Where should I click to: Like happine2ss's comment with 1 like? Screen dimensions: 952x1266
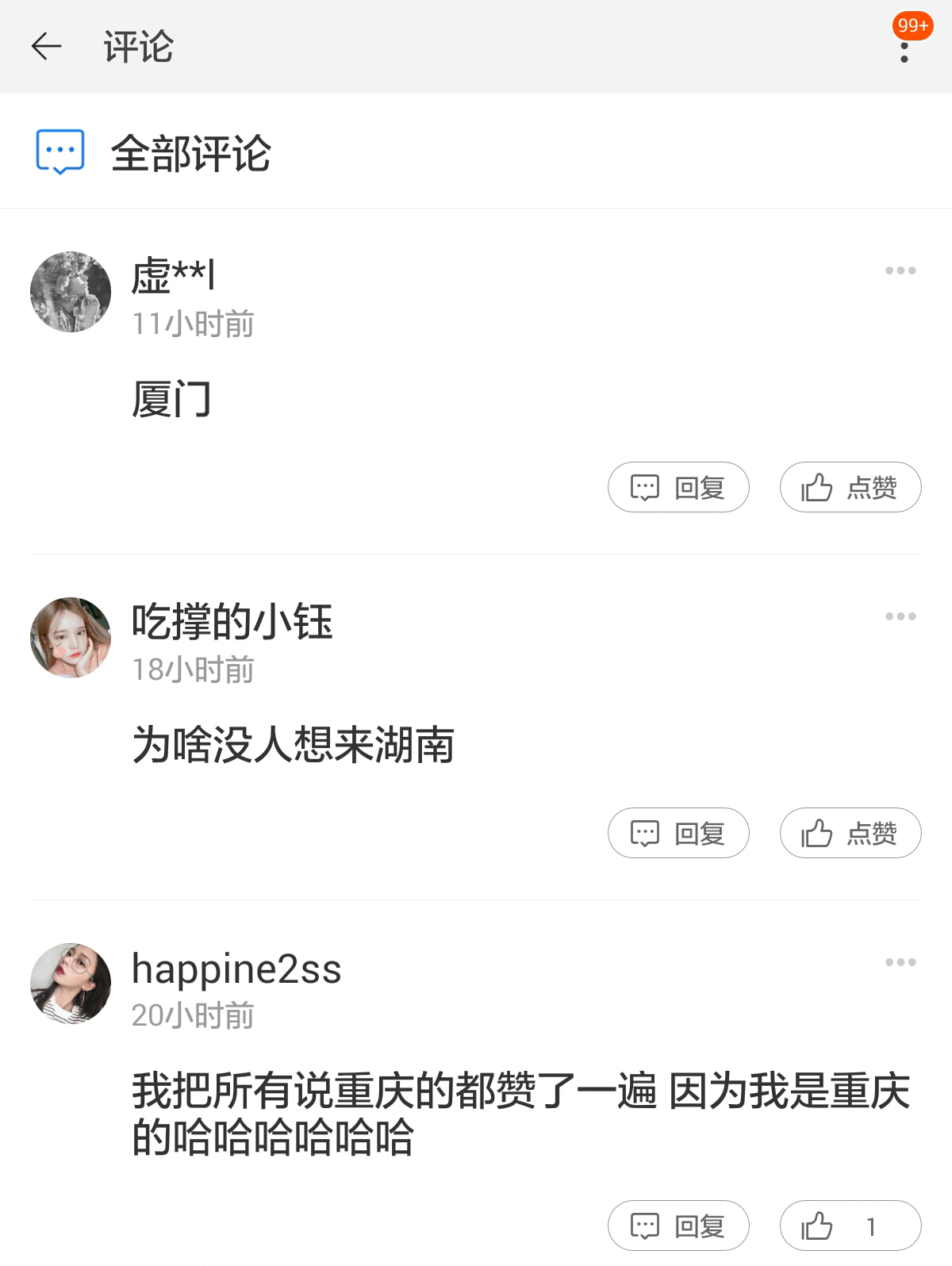850,1226
